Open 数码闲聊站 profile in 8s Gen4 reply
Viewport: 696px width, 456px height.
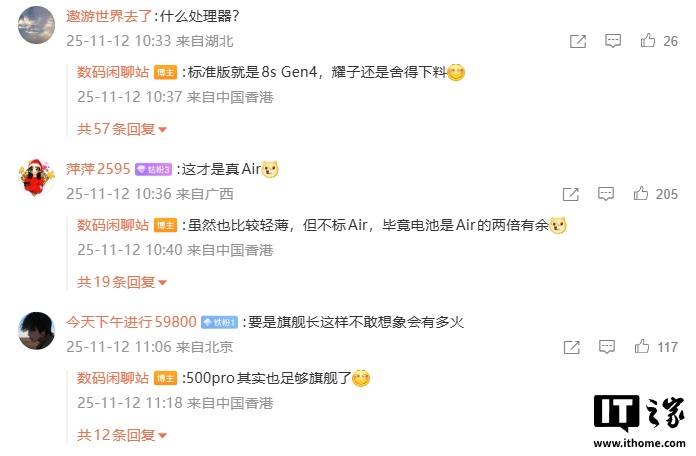pyautogui.click(x=113, y=73)
